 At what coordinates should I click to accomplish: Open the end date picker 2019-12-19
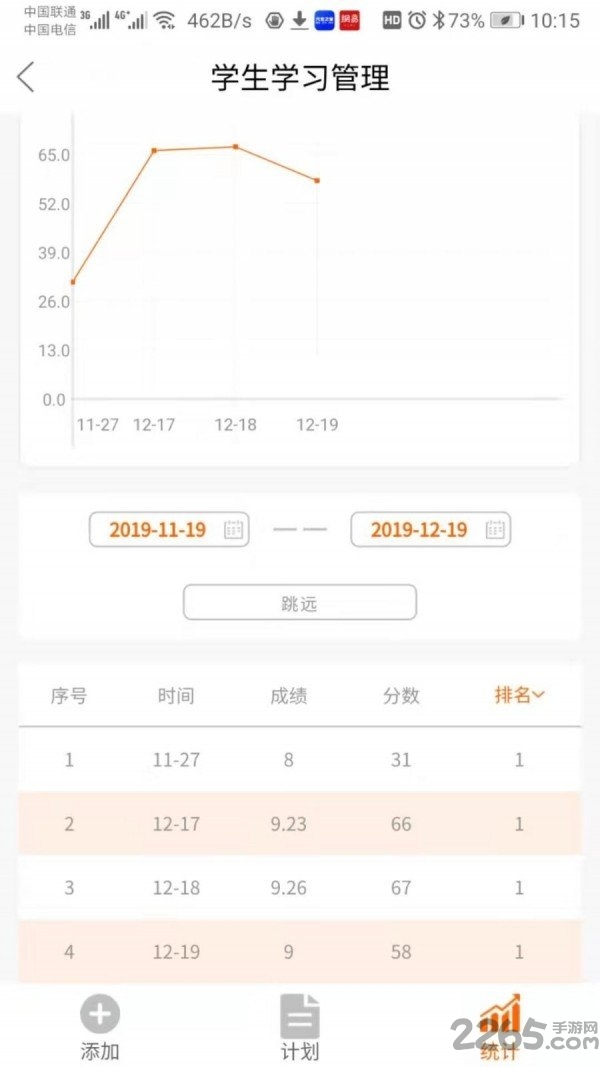pos(430,529)
